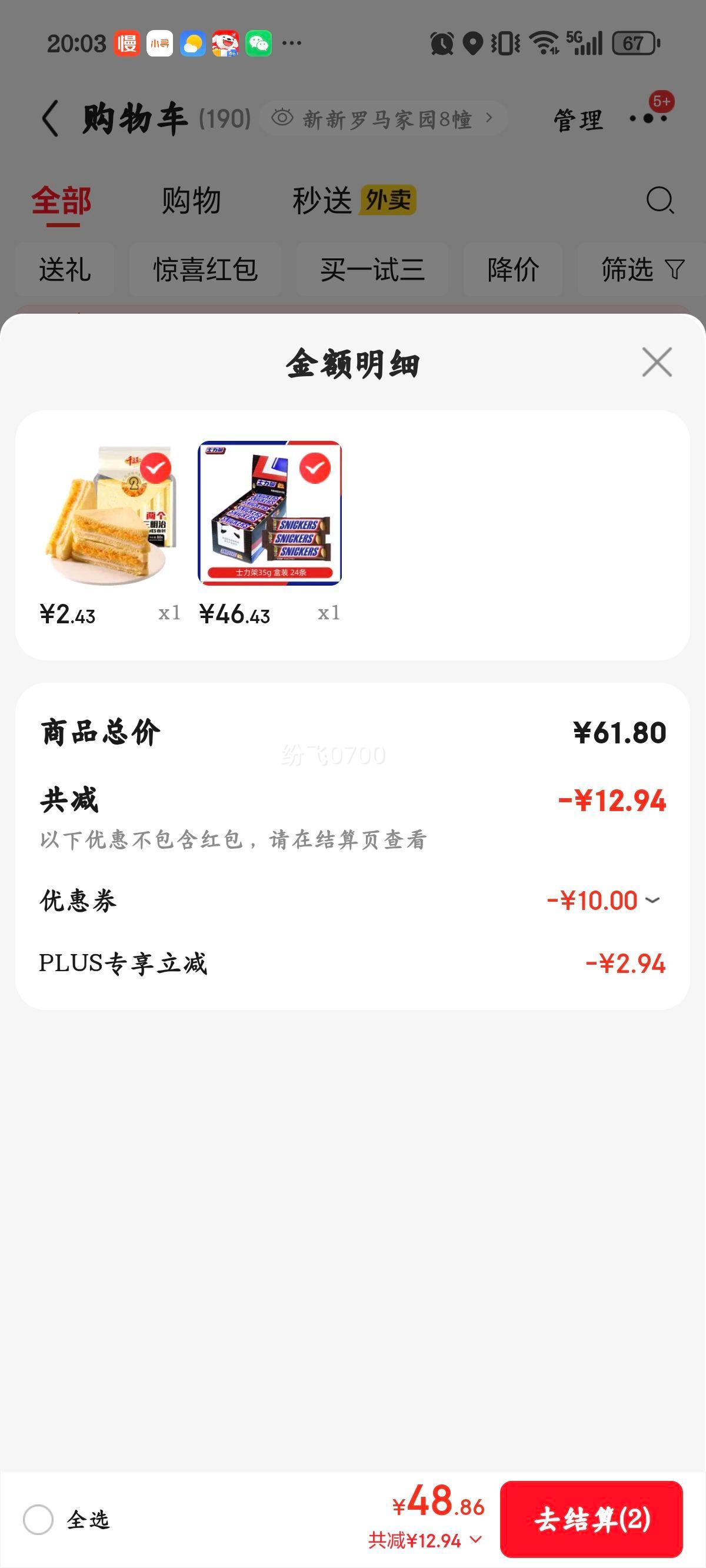Screen dimensions: 706x1568
Task: Deselect the Snickers box checkmark
Action: 314,466
